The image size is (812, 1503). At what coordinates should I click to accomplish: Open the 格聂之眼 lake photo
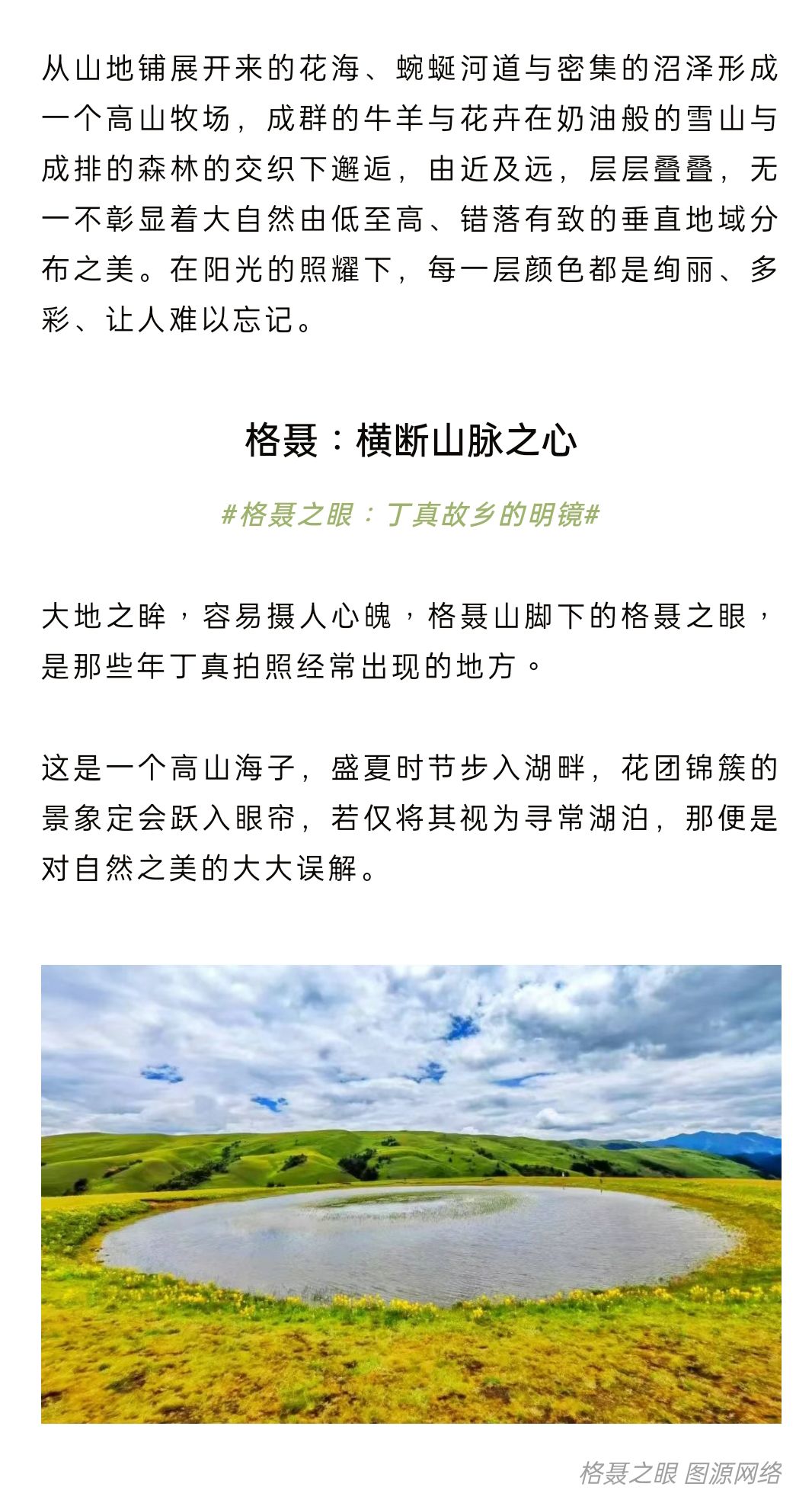tap(411, 1193)
